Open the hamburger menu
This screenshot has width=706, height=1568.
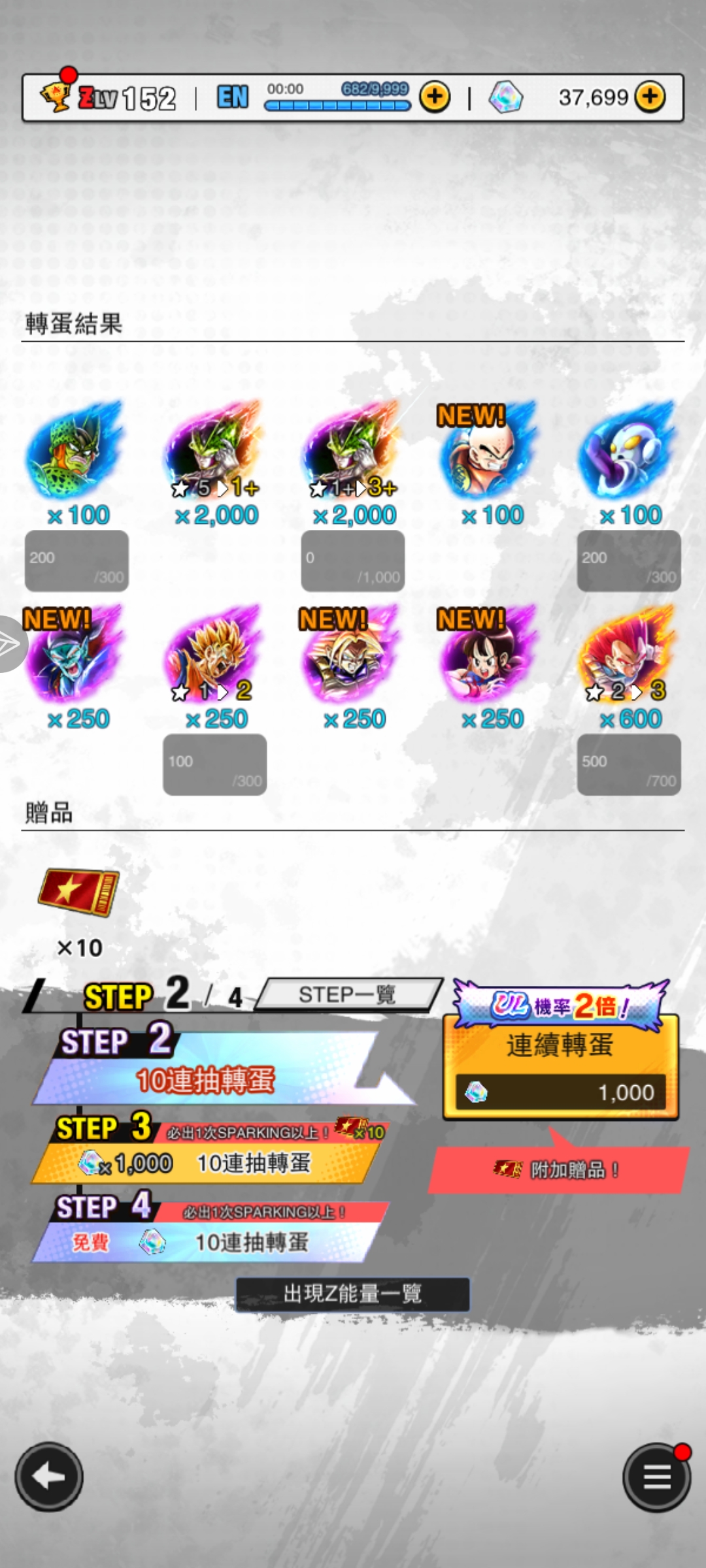[656, 1477]
